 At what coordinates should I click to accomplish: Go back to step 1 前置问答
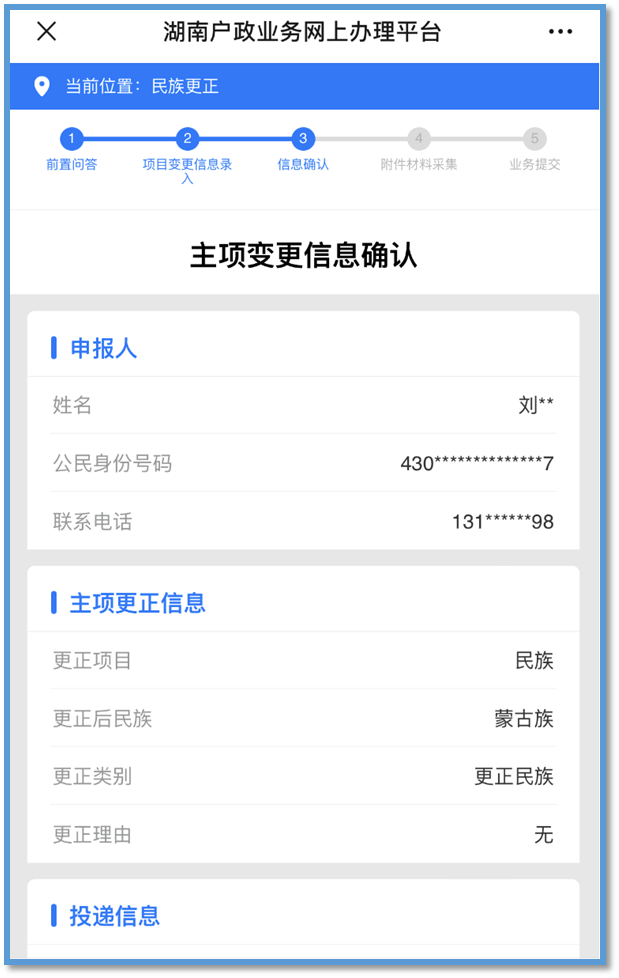point(71,140)
